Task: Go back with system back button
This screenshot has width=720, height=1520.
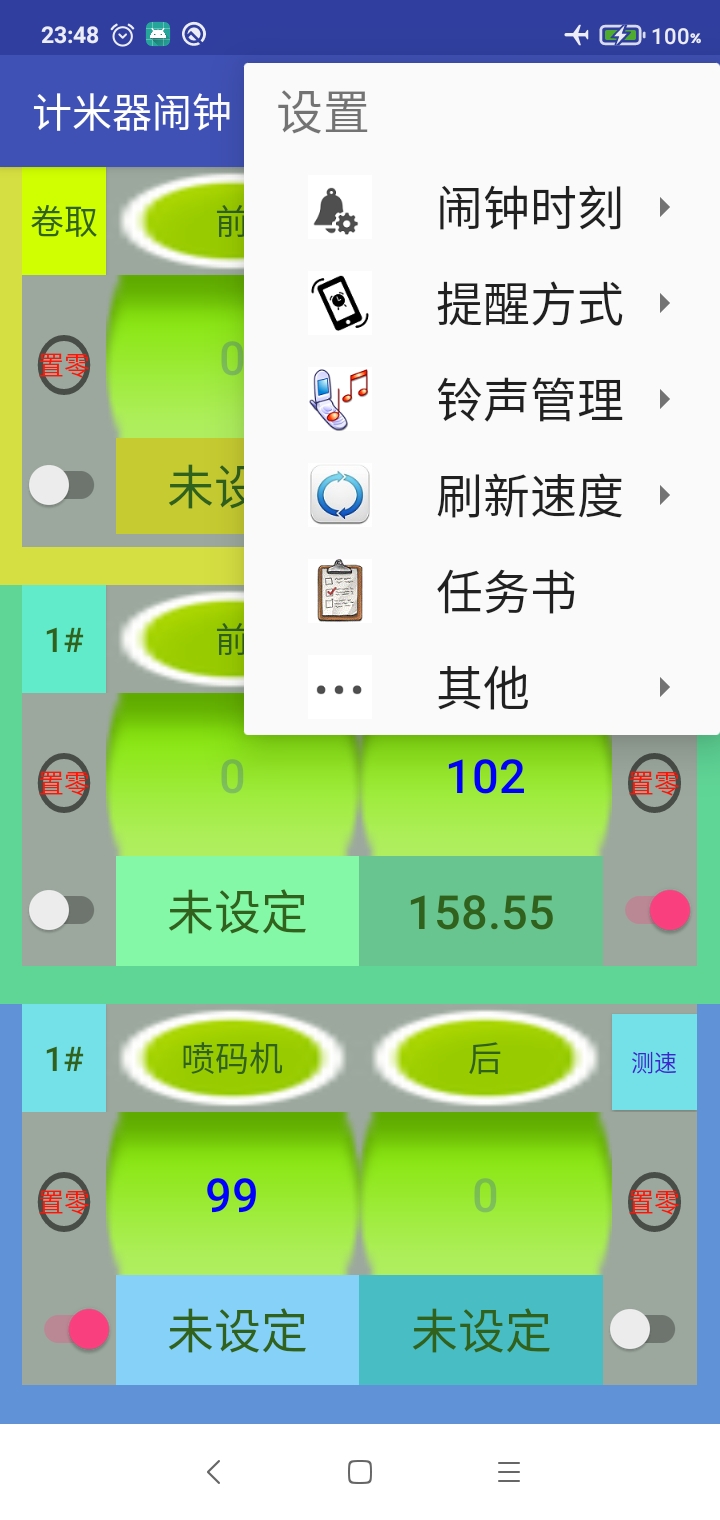Action: coord(213,1471)
